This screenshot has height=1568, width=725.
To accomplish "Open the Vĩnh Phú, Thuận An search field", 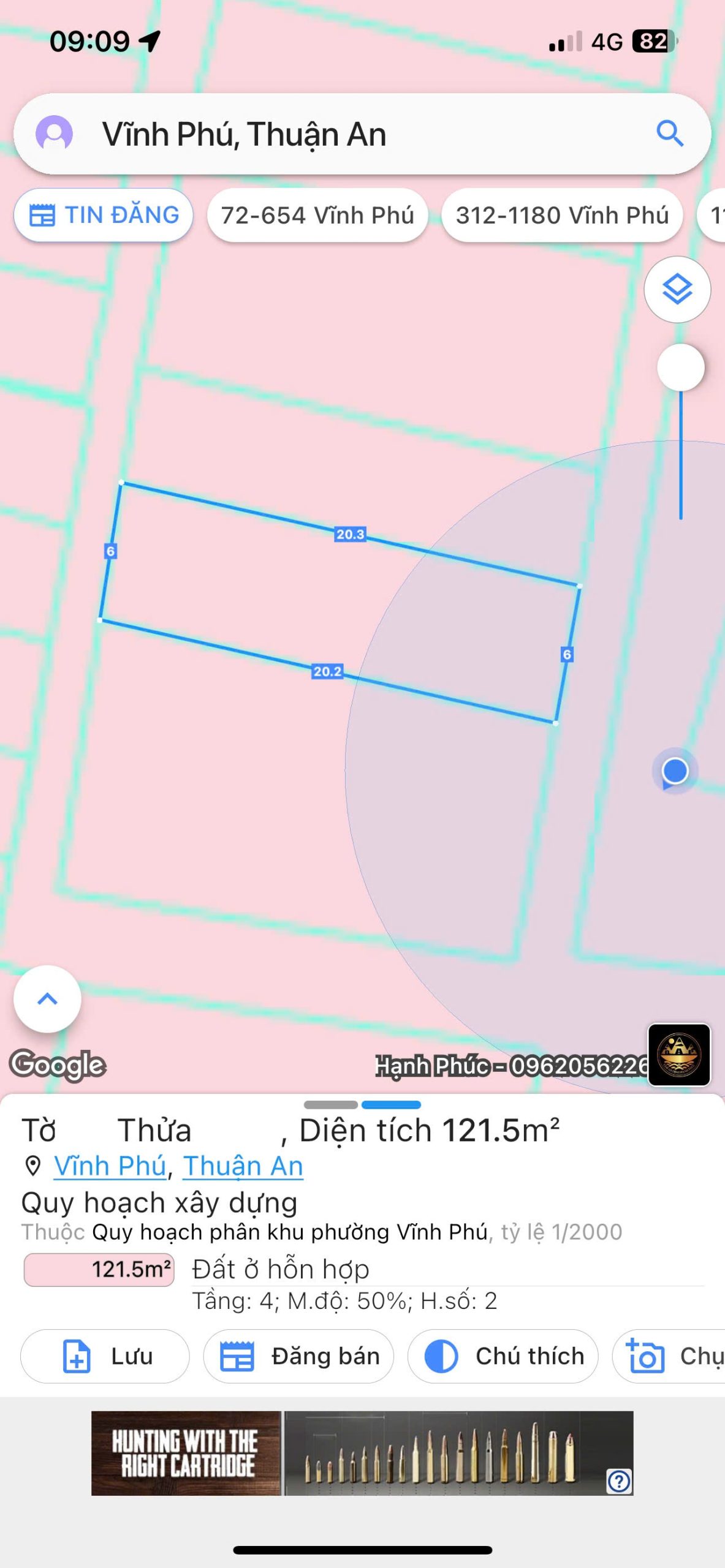I will pyautogui.click(x=362, y=134).
